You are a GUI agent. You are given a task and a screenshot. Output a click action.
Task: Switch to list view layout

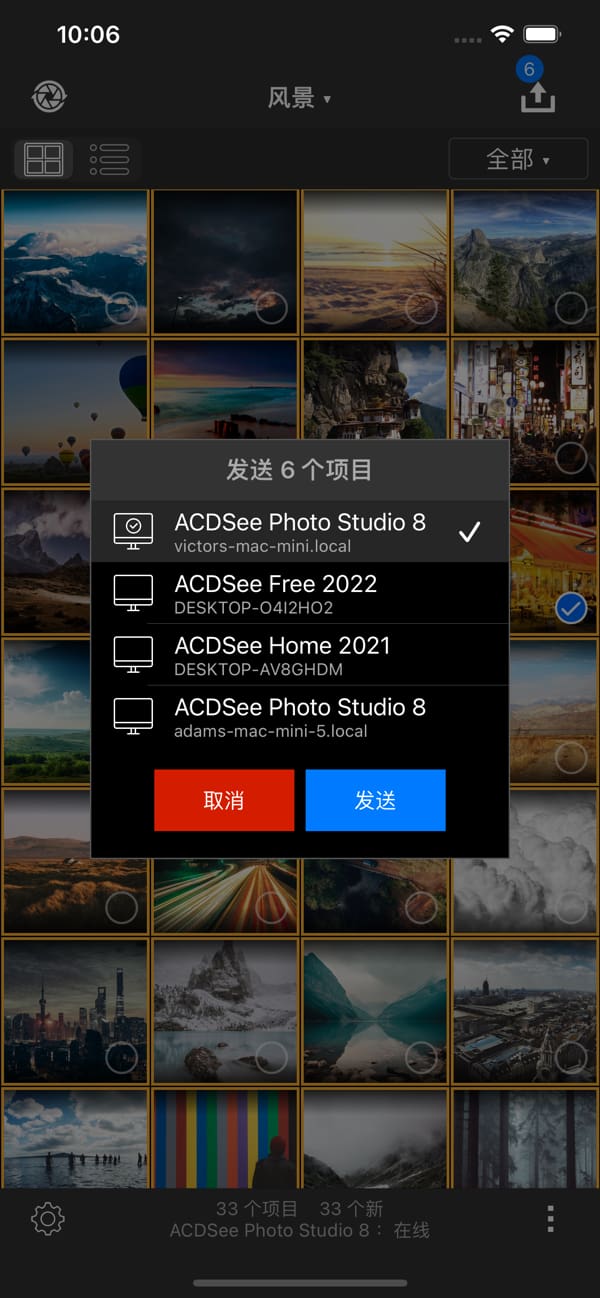109,160
